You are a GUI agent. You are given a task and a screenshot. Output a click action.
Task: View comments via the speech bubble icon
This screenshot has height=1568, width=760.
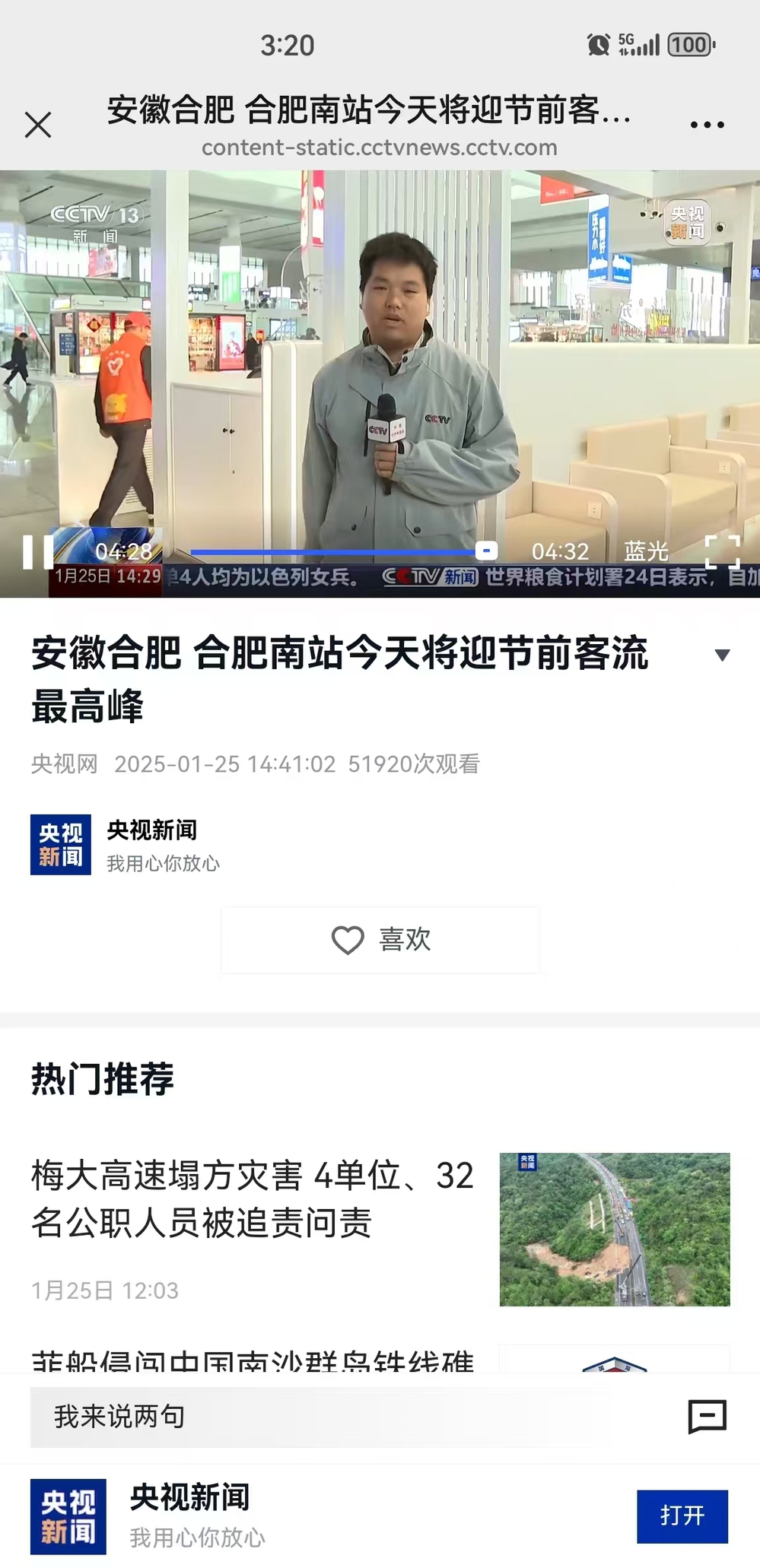click(707, 1417)
